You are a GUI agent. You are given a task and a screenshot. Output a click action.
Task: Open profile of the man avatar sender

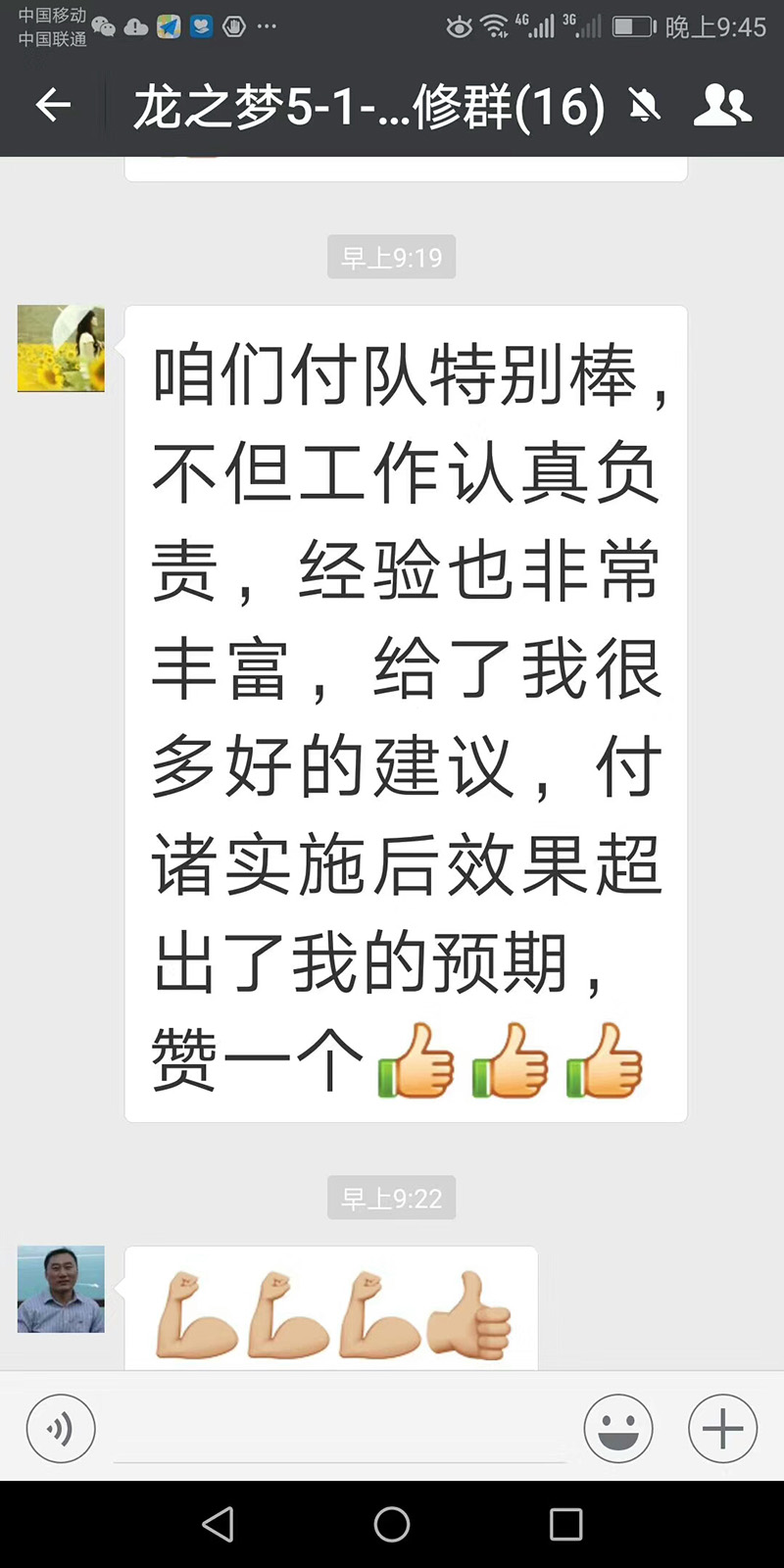point(61,1289)
